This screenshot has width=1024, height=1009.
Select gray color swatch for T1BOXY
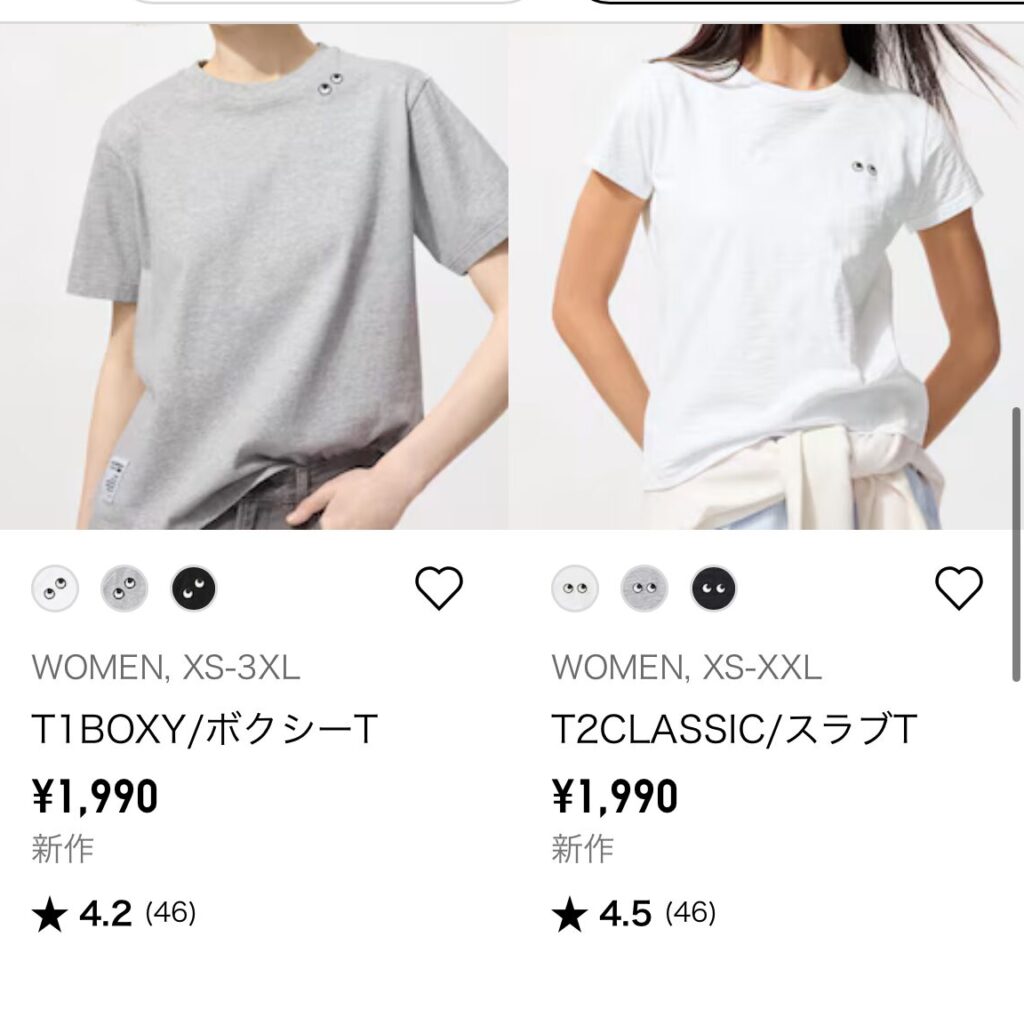click(x=124, y=588)
